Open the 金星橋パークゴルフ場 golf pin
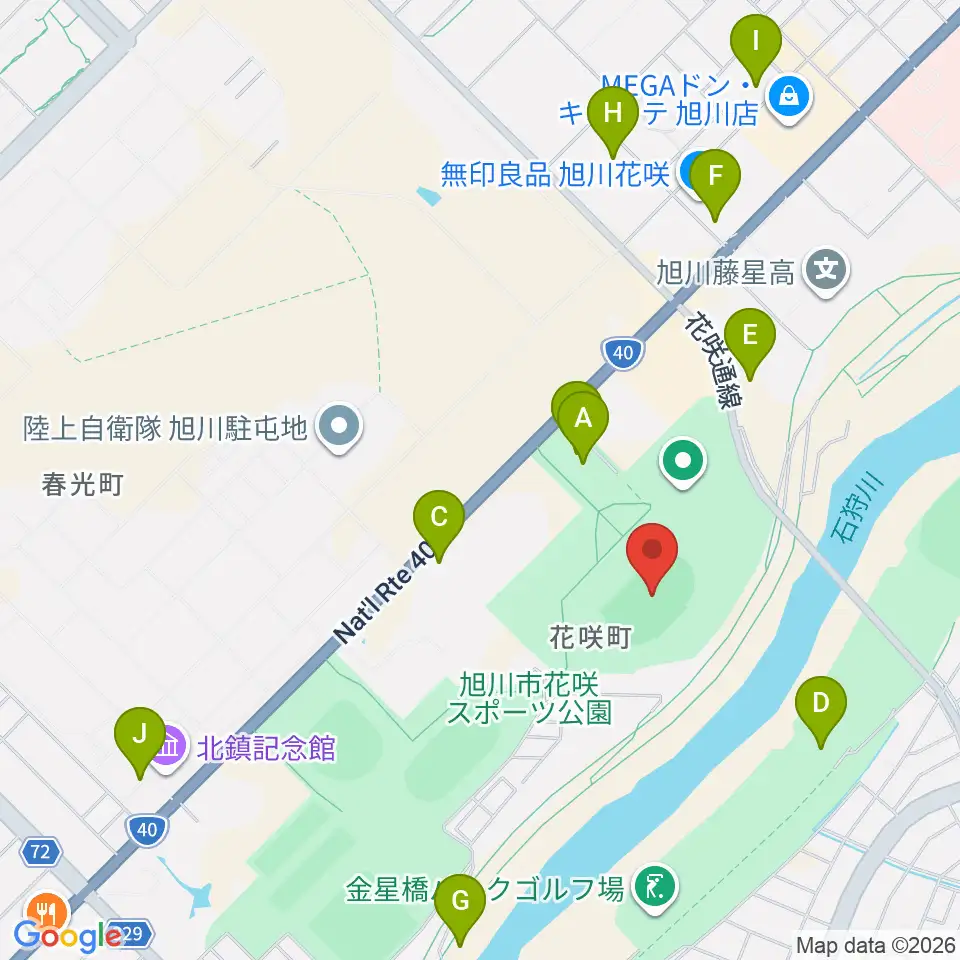The image size is (960, 960). tap(655, 889)
